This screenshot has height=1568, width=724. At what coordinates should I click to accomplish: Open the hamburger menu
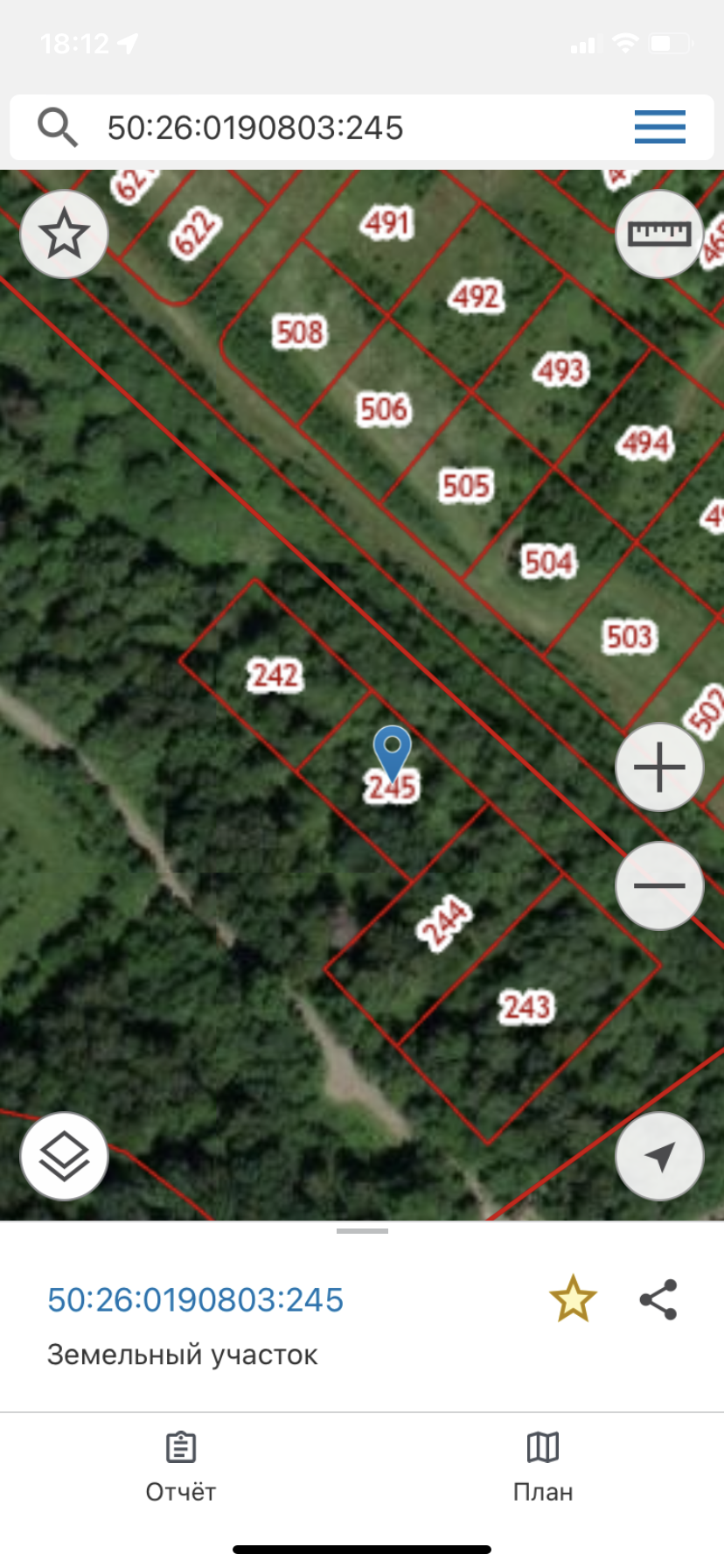[659, 128]
